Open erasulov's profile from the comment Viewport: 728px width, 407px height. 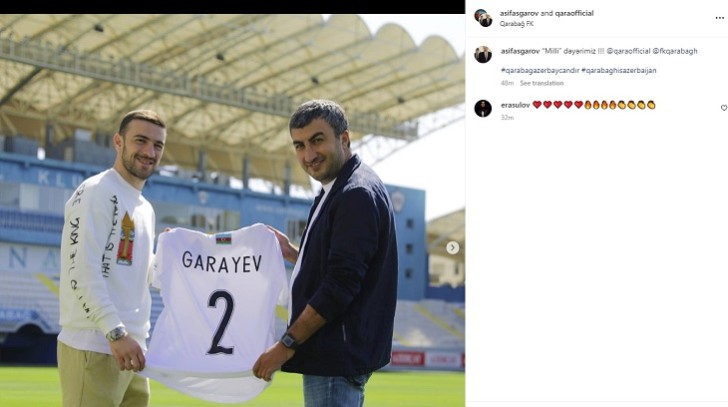coord(514,104)
